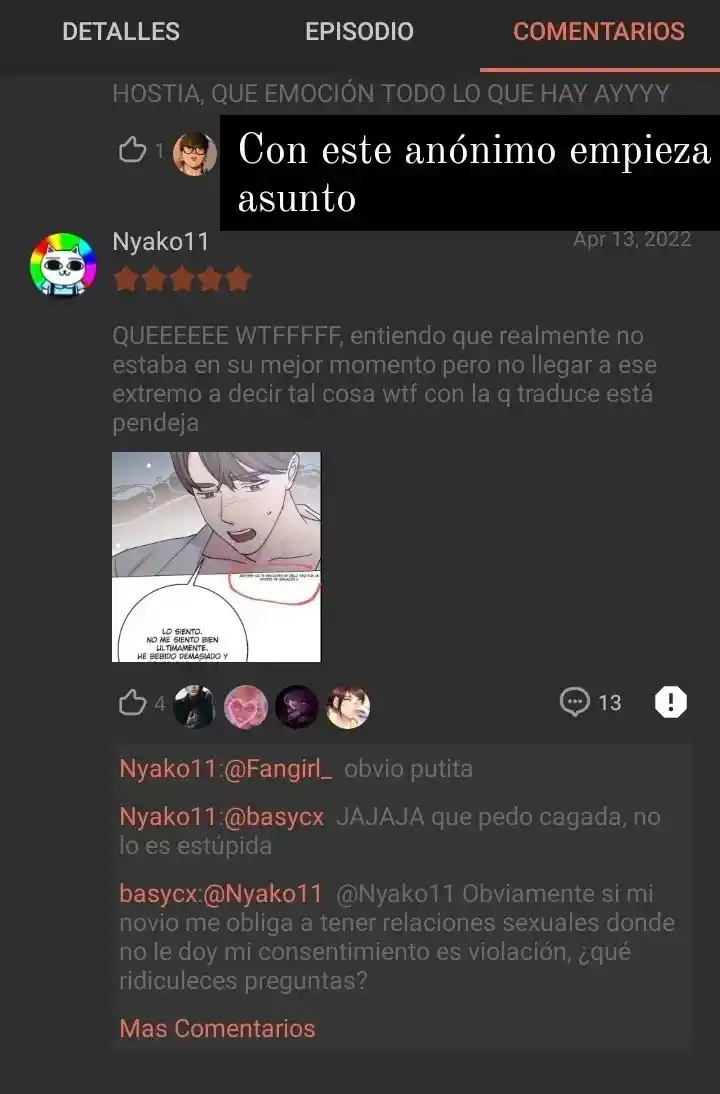This screenshot has height=1094, width=720.
Task: Like the HOSTIA QUE EMOCIÓN comment
Action: (133, 151)
